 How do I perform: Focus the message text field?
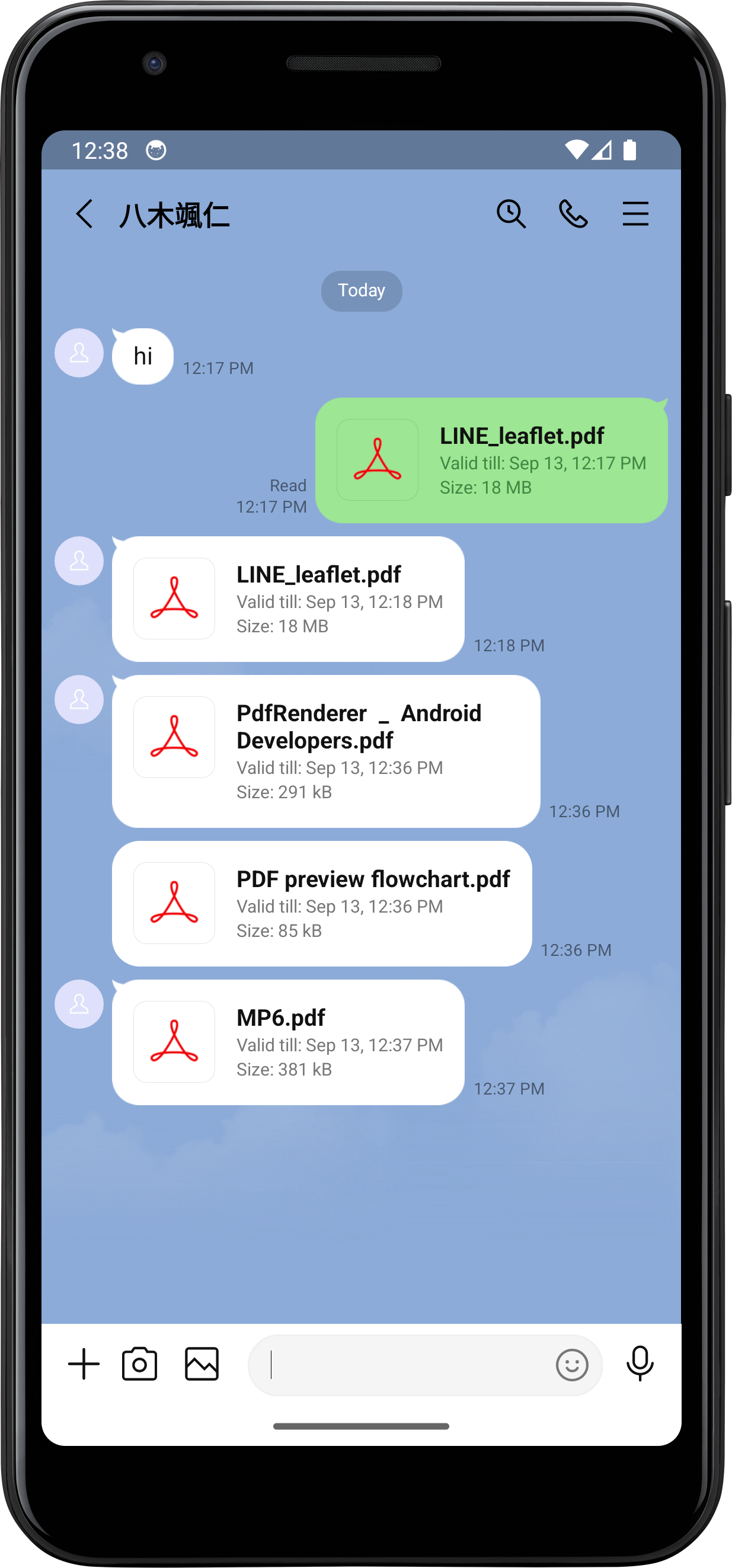click(x=402, y=1365)
